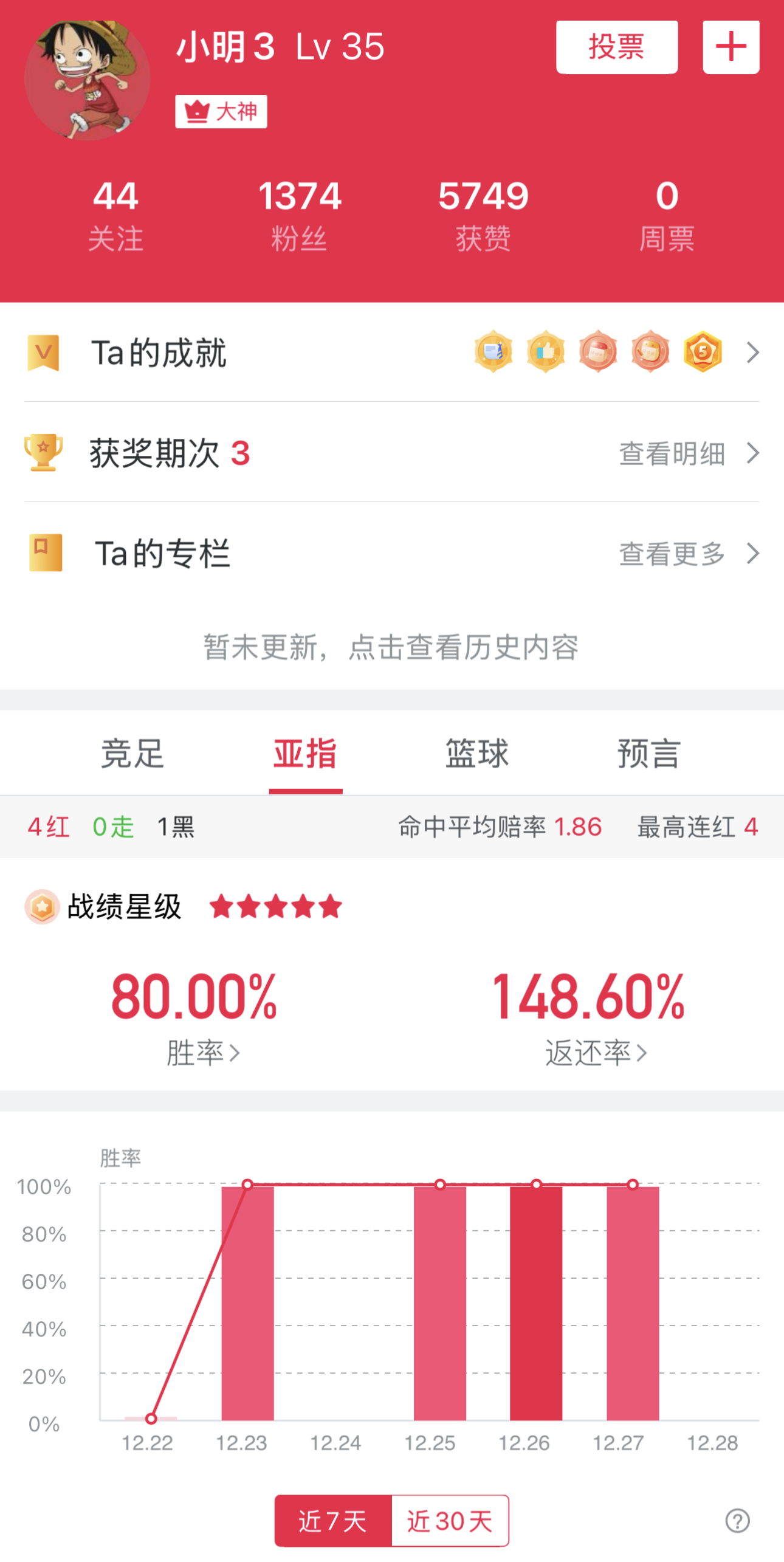Image resolution: width=784 pixels, height=1562 pixels.
Task: Select the 亚指 tab
Action: point(305,753)
